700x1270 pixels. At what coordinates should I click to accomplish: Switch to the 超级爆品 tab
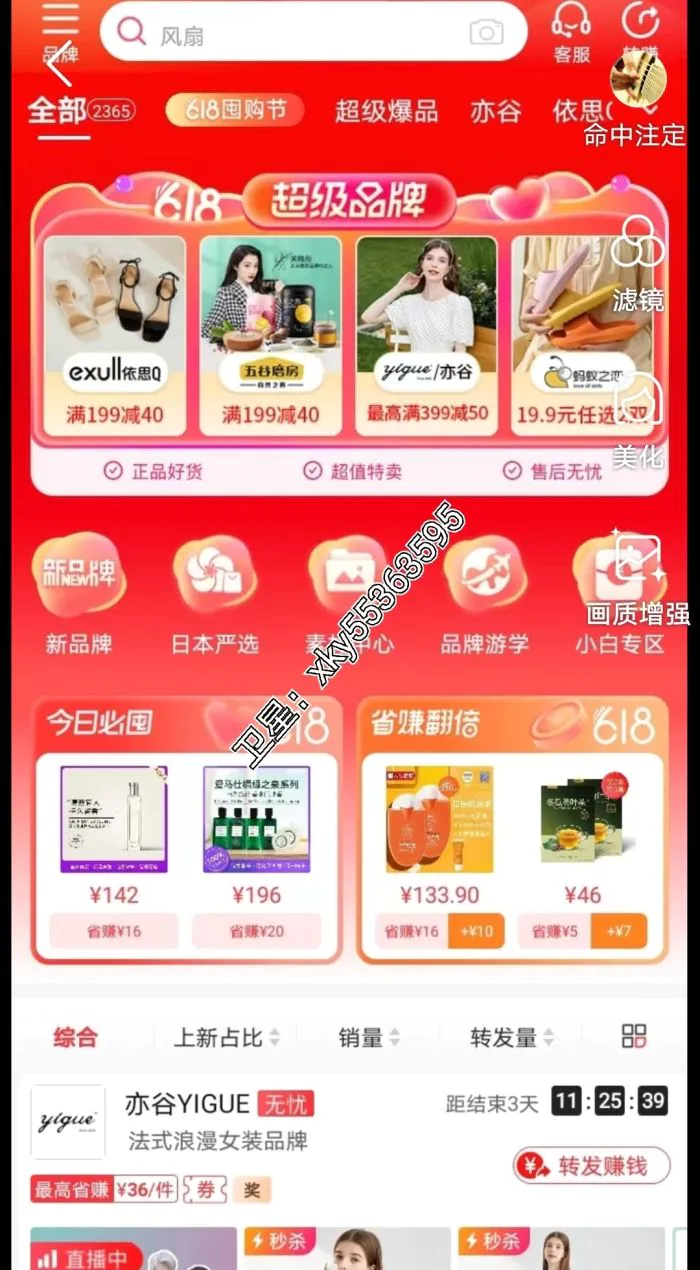(386, 111)
